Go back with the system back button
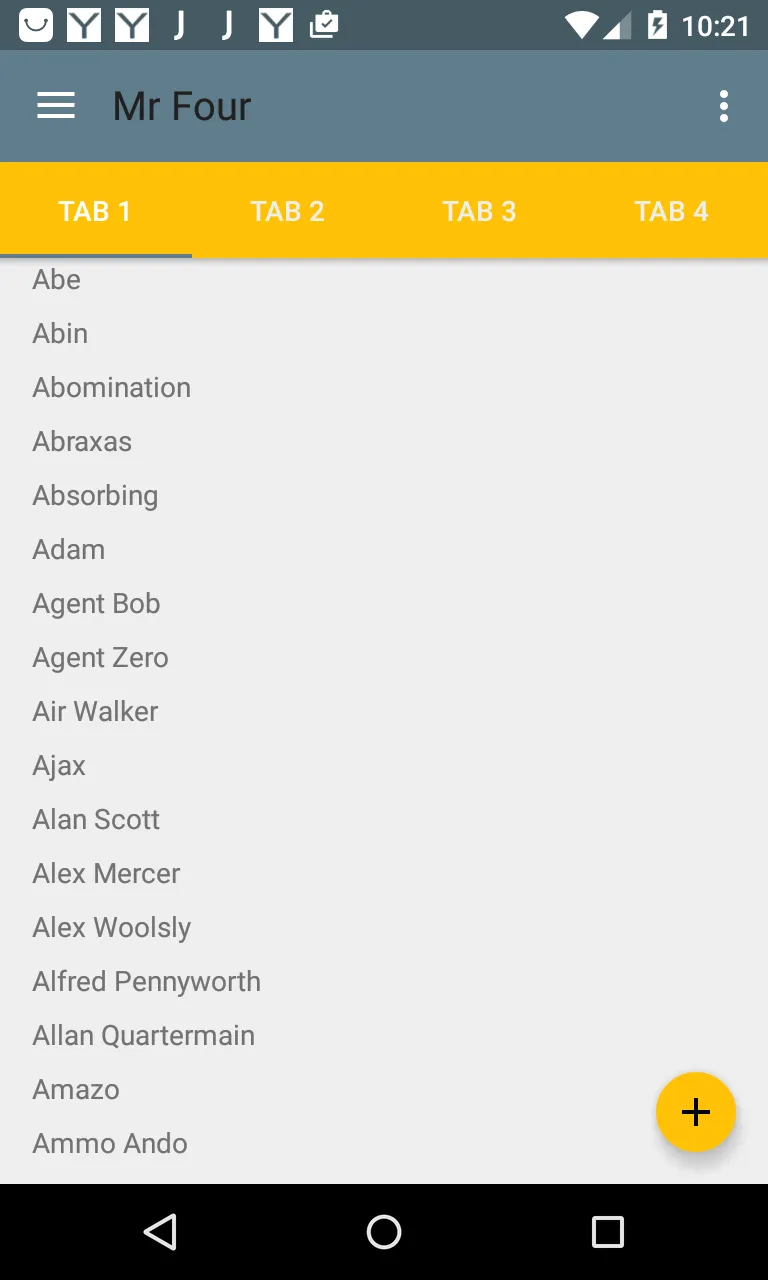 coord(160,1232)
